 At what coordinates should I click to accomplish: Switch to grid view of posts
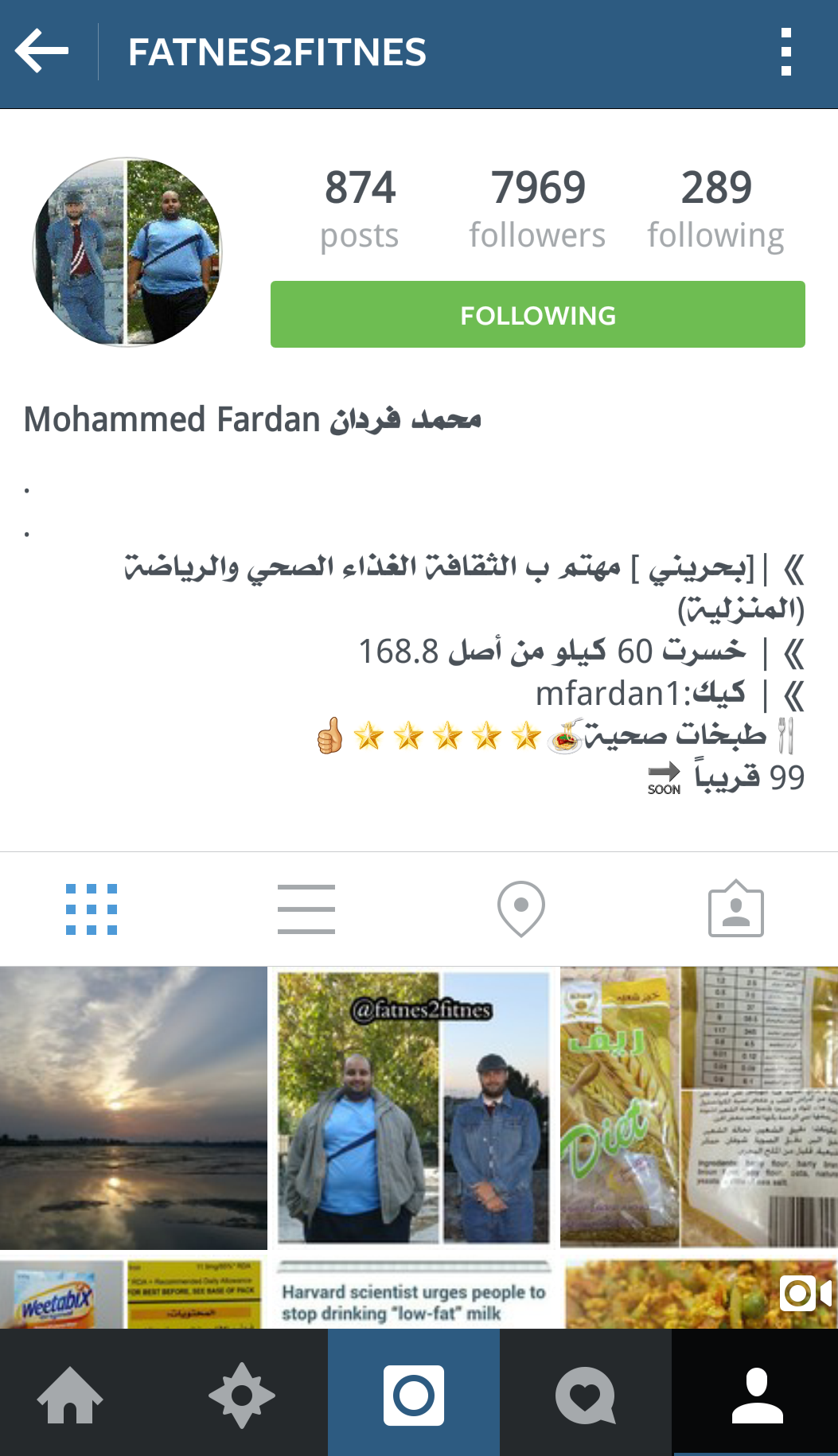tap(92, 909)
